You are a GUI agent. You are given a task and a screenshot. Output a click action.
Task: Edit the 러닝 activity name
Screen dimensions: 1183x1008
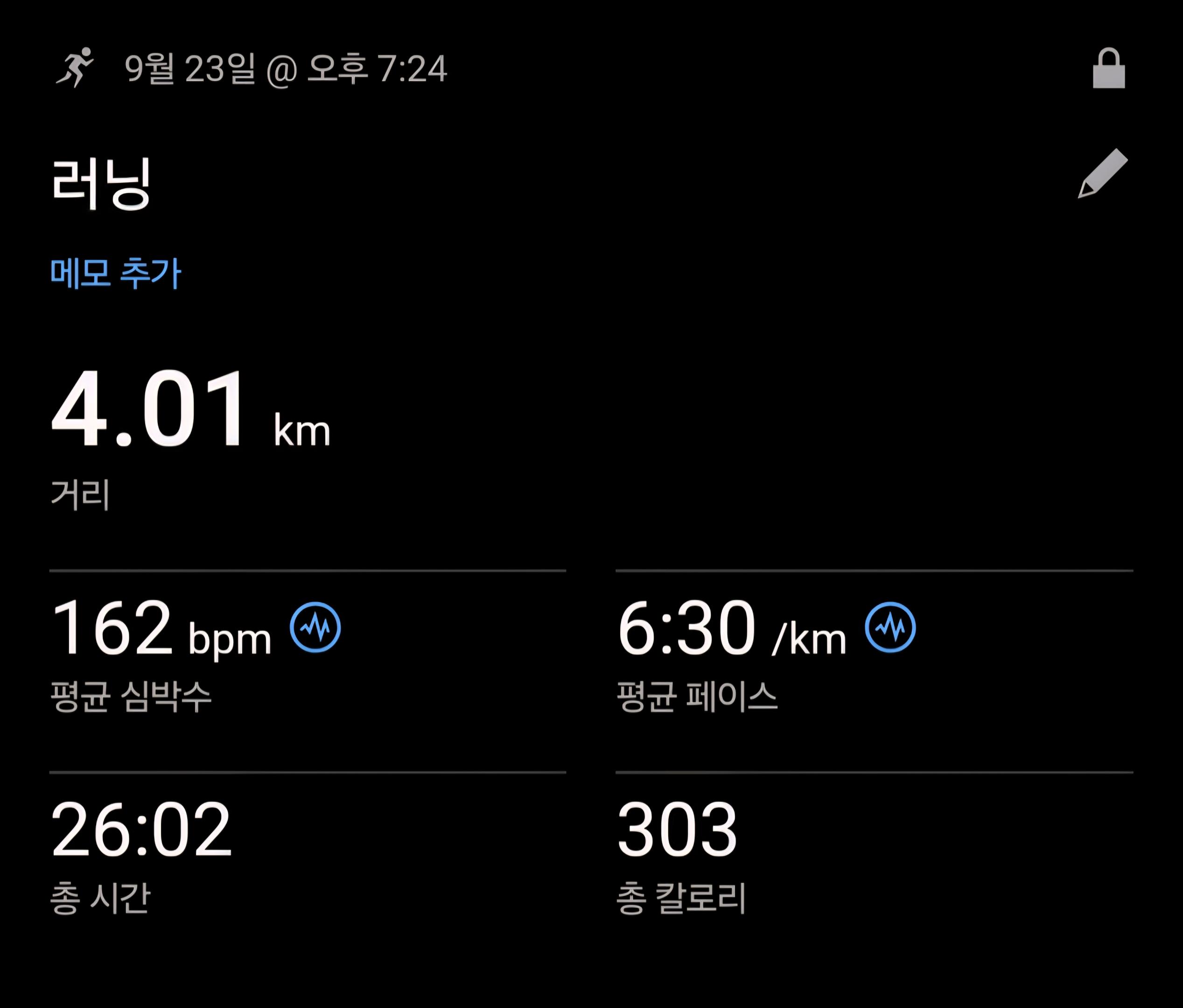tap(1102, 174)
